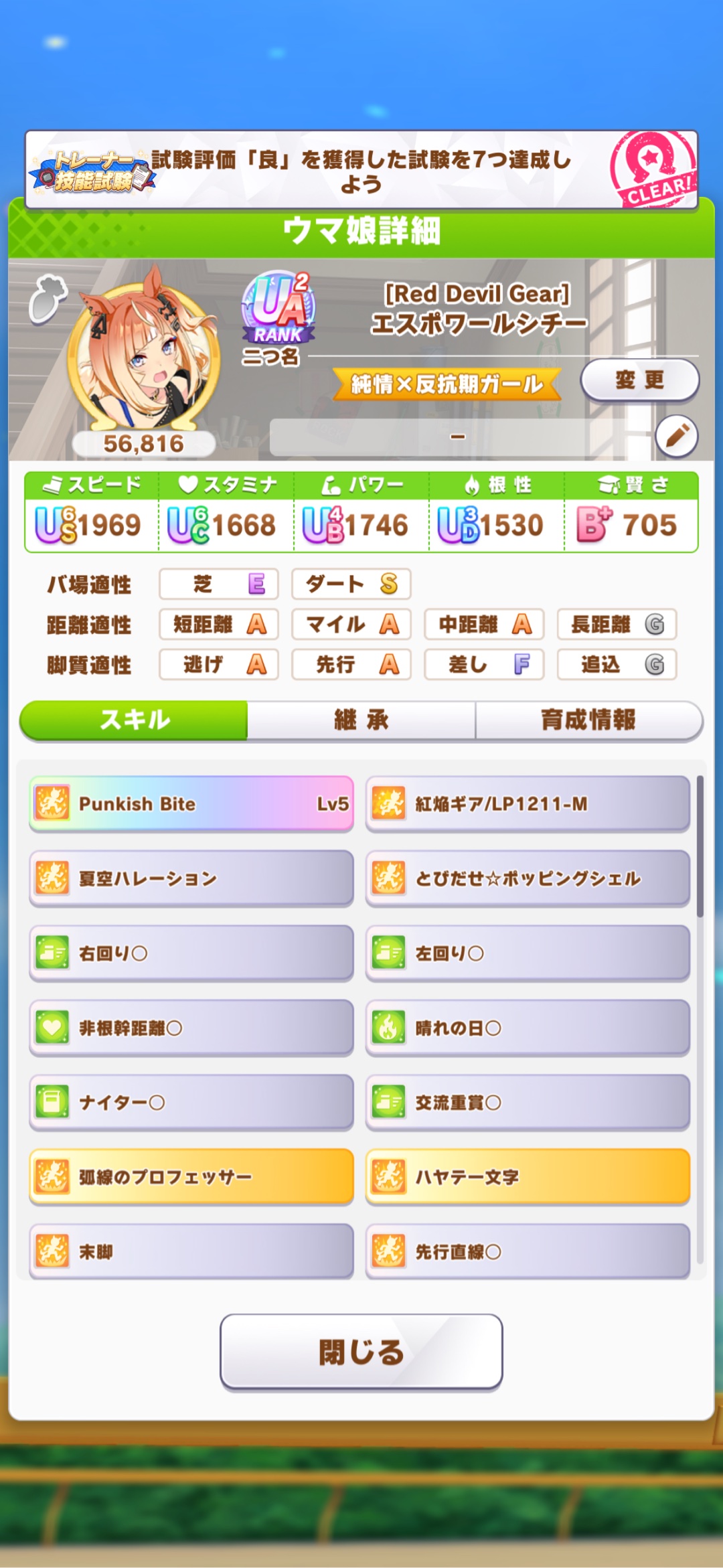Show details for 晴れの日○

(x=528, y=1028)
